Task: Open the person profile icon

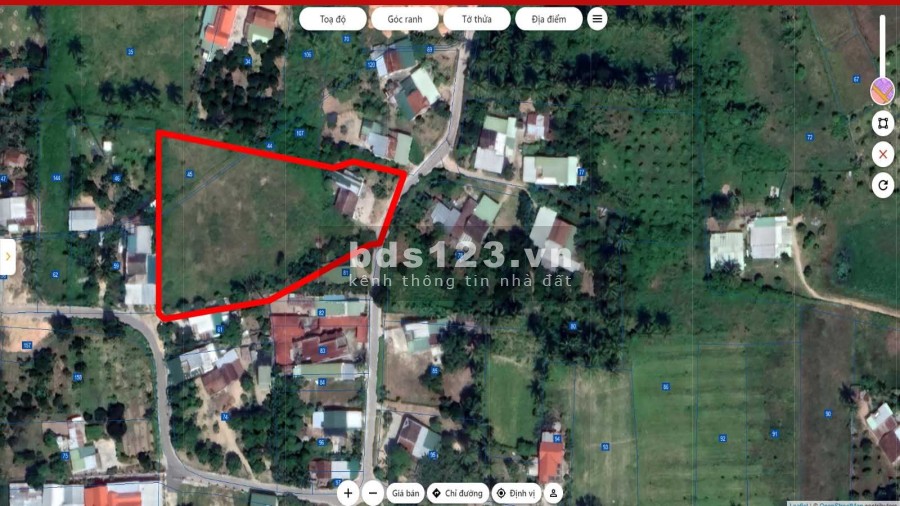Action: pos(553,493)
